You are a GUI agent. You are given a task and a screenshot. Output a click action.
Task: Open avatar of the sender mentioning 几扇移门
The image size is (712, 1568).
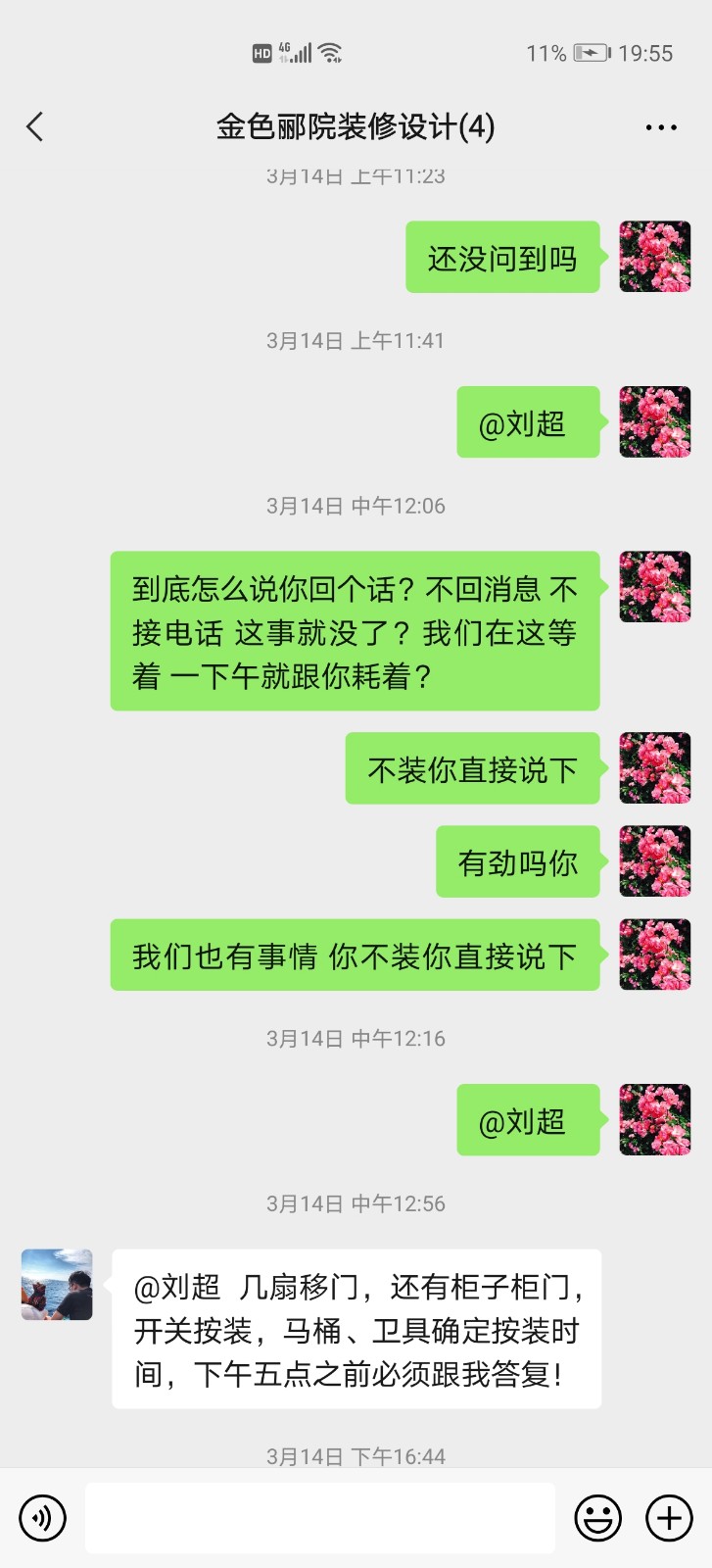[57, 1285]
